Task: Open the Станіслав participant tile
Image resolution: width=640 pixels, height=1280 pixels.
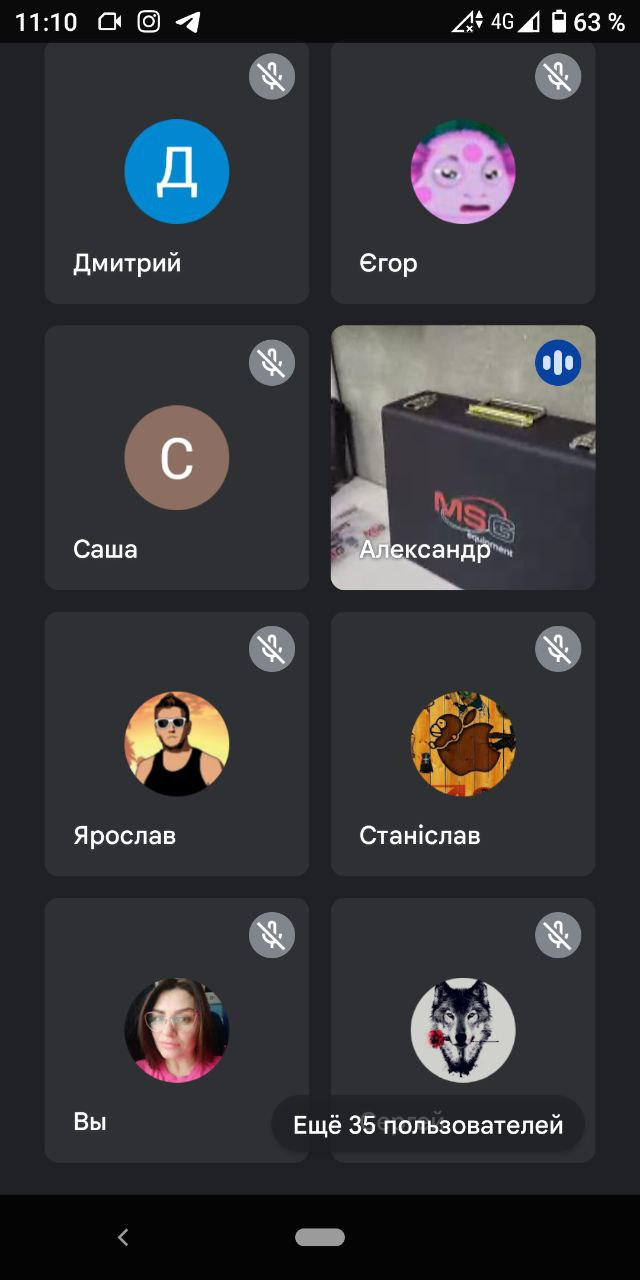Action: click(463, 744)
